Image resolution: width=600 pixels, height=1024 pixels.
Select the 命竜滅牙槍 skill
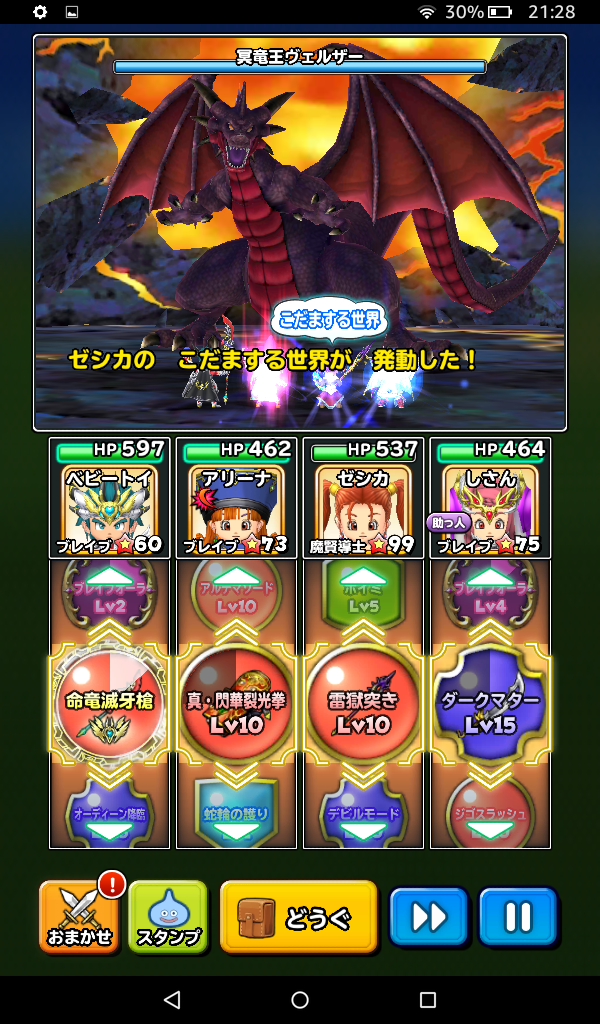[110, 704]
